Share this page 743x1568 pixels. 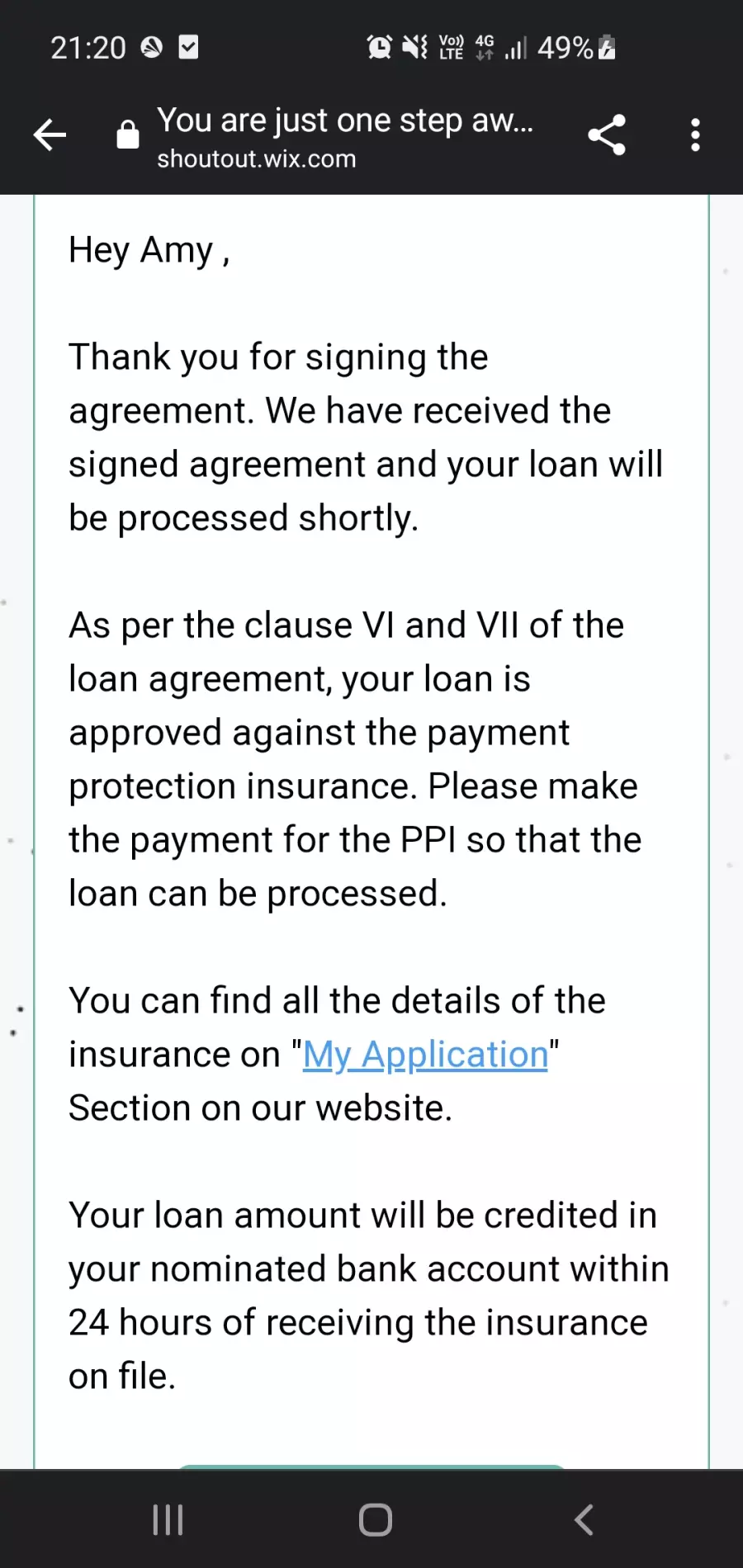point(607,135)
